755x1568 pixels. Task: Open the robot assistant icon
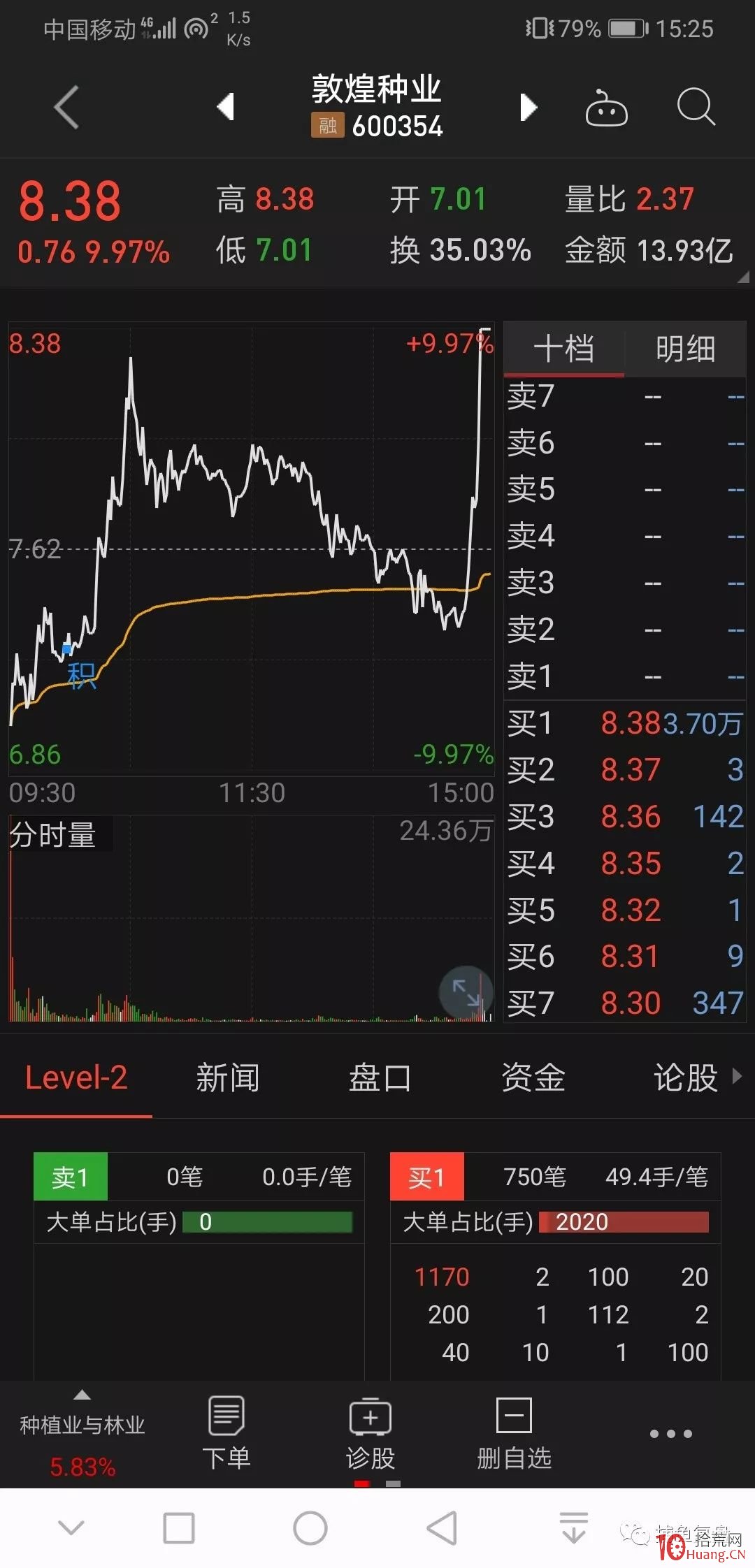tap(606, 108)
